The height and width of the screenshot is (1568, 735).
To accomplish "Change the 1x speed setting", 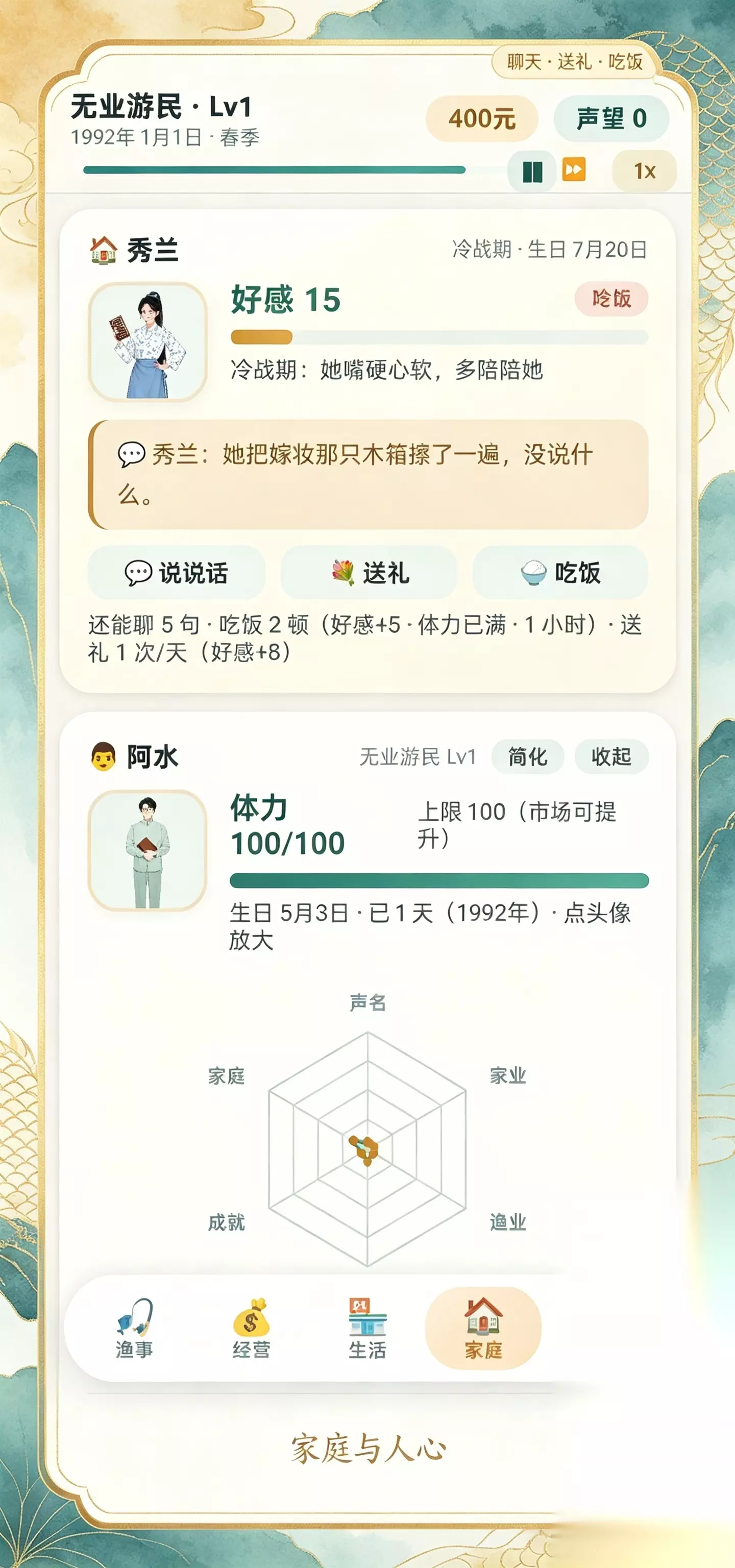I will pos(644,171).
